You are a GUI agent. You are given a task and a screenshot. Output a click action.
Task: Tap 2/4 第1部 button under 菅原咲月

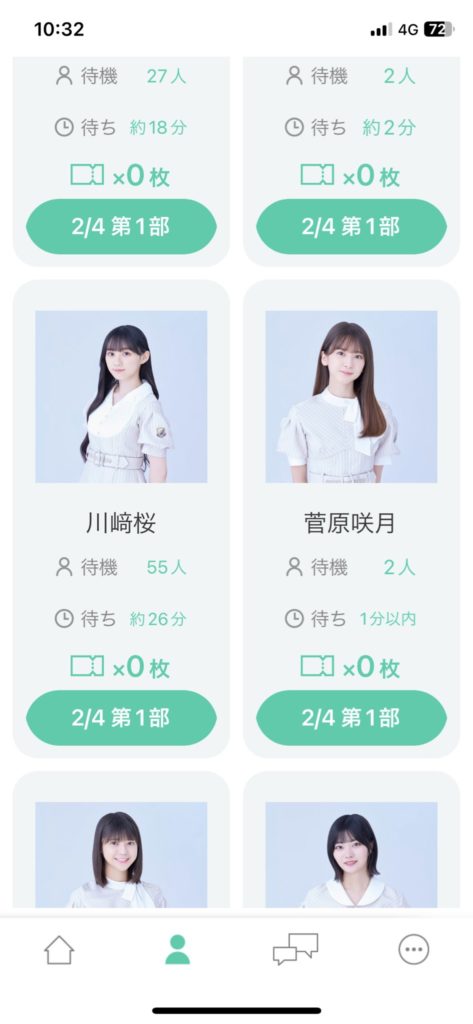coord(351,718)
